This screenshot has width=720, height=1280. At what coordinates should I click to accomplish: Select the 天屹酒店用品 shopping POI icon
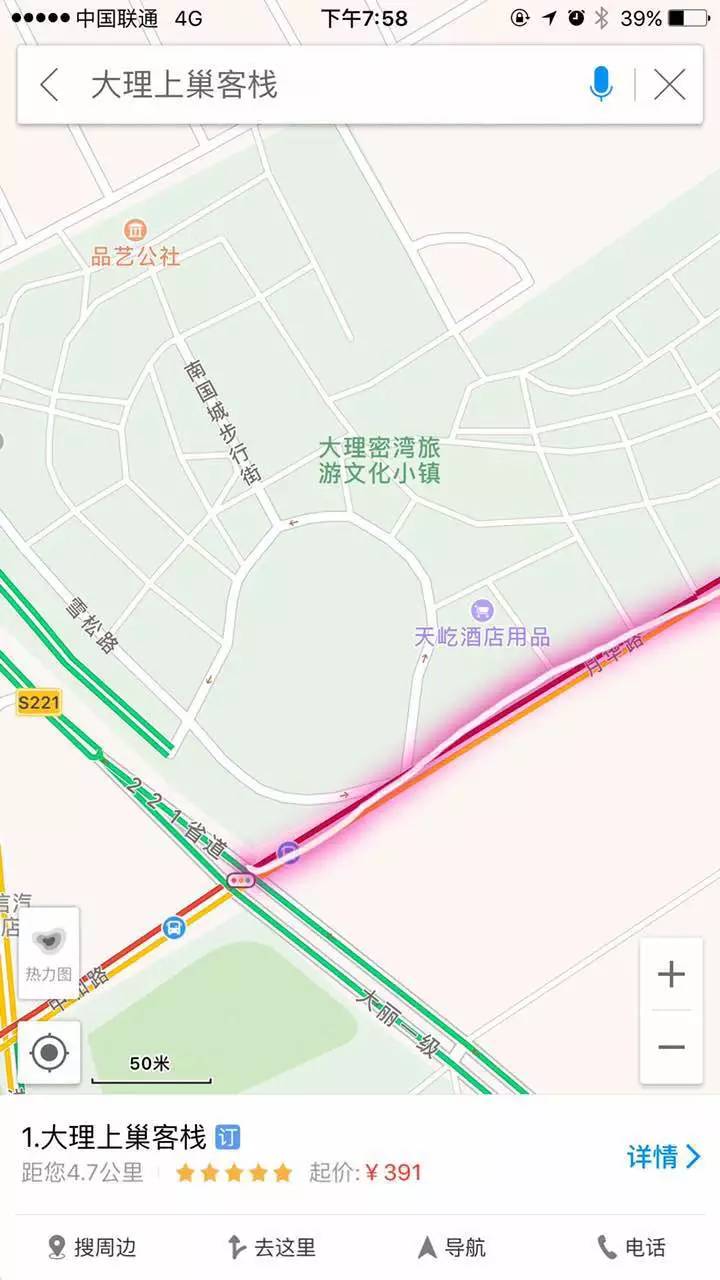pyautogui.click(x=482, y=609)
